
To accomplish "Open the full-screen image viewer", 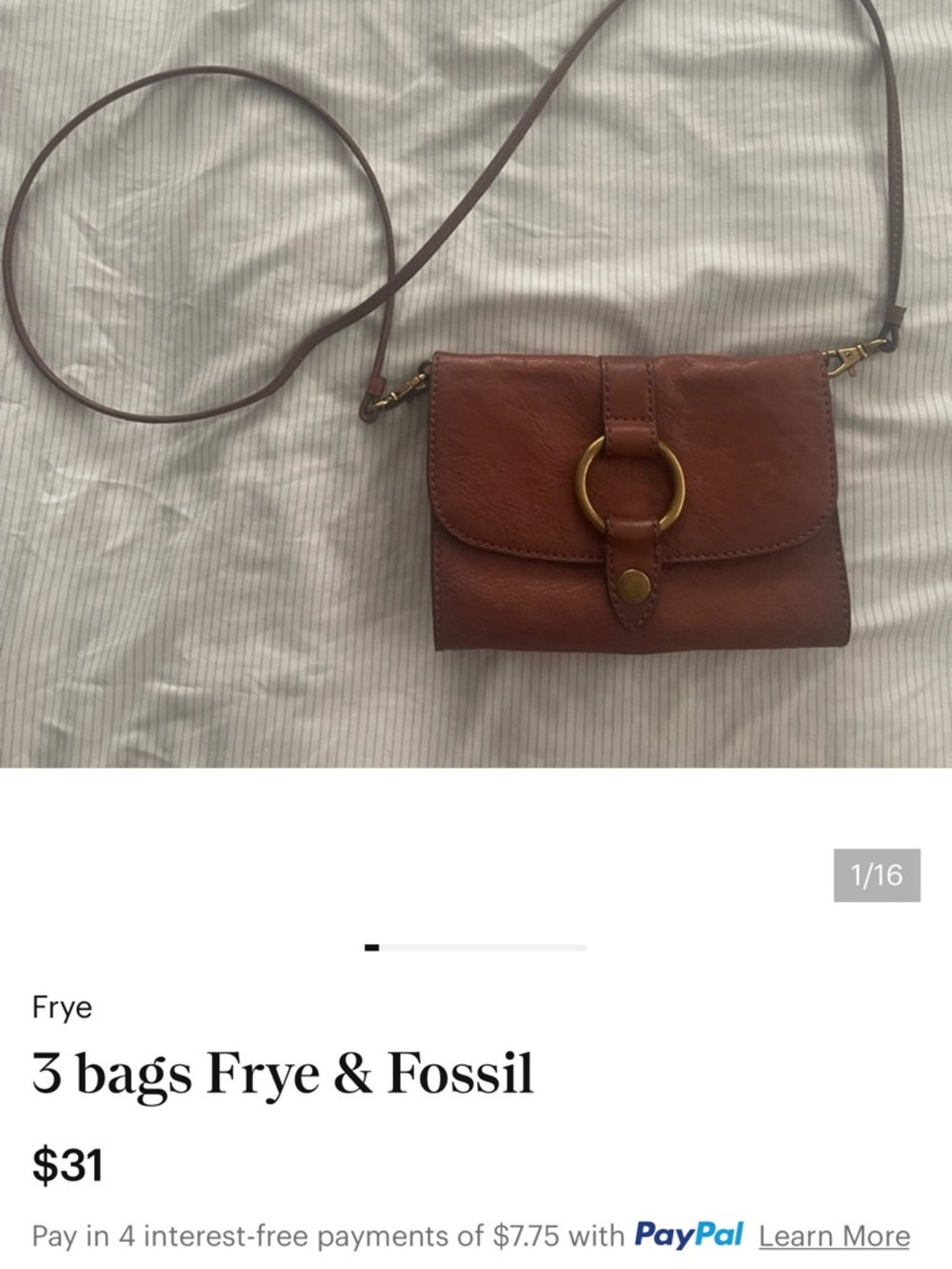I will tap(476, 381).
